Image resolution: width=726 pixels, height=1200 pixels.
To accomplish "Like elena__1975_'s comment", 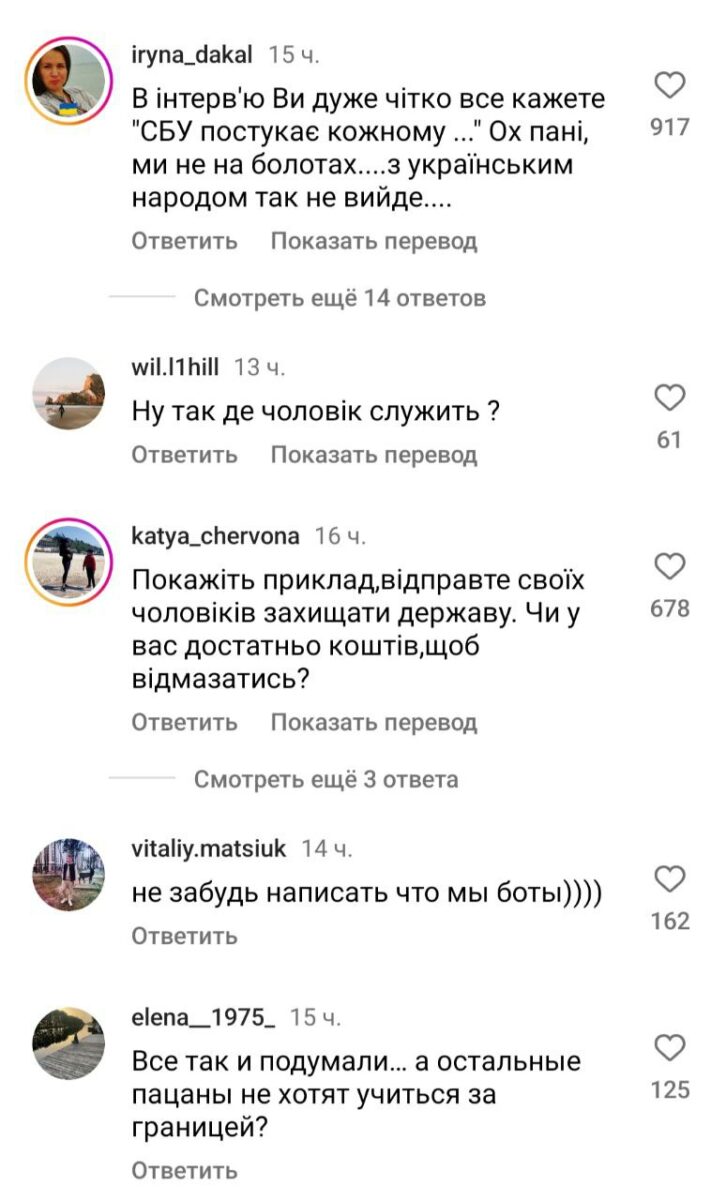I will (x=670, y=1048).
